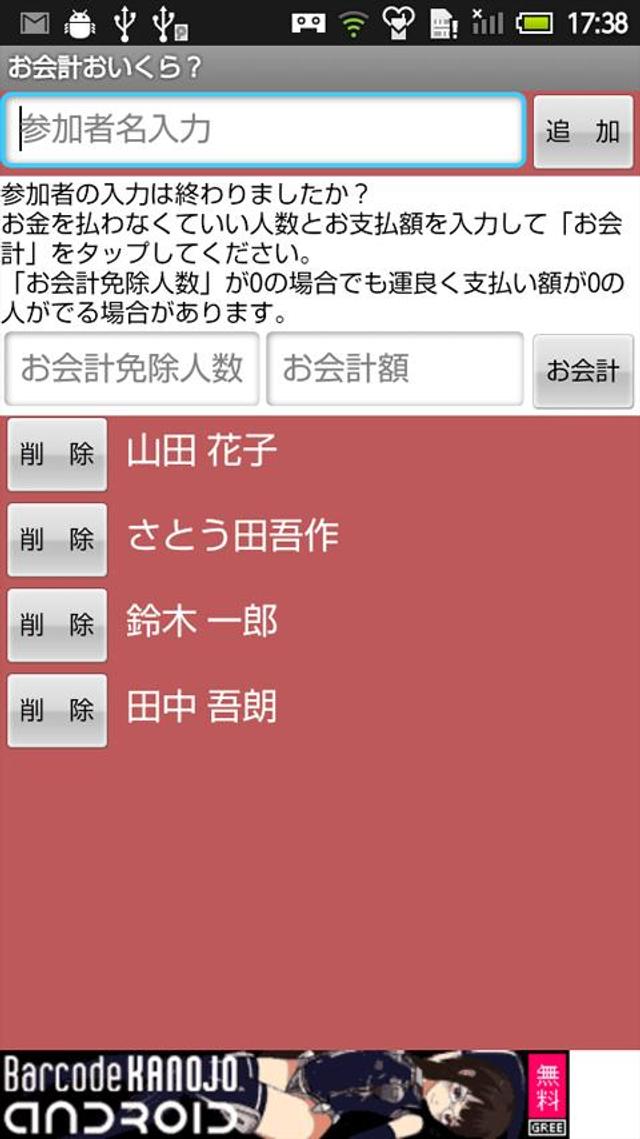This screenshot has width=640, height=1139.
Task: Delete 鈴木 一郎 from the list
Action: [x=57, y=625]
